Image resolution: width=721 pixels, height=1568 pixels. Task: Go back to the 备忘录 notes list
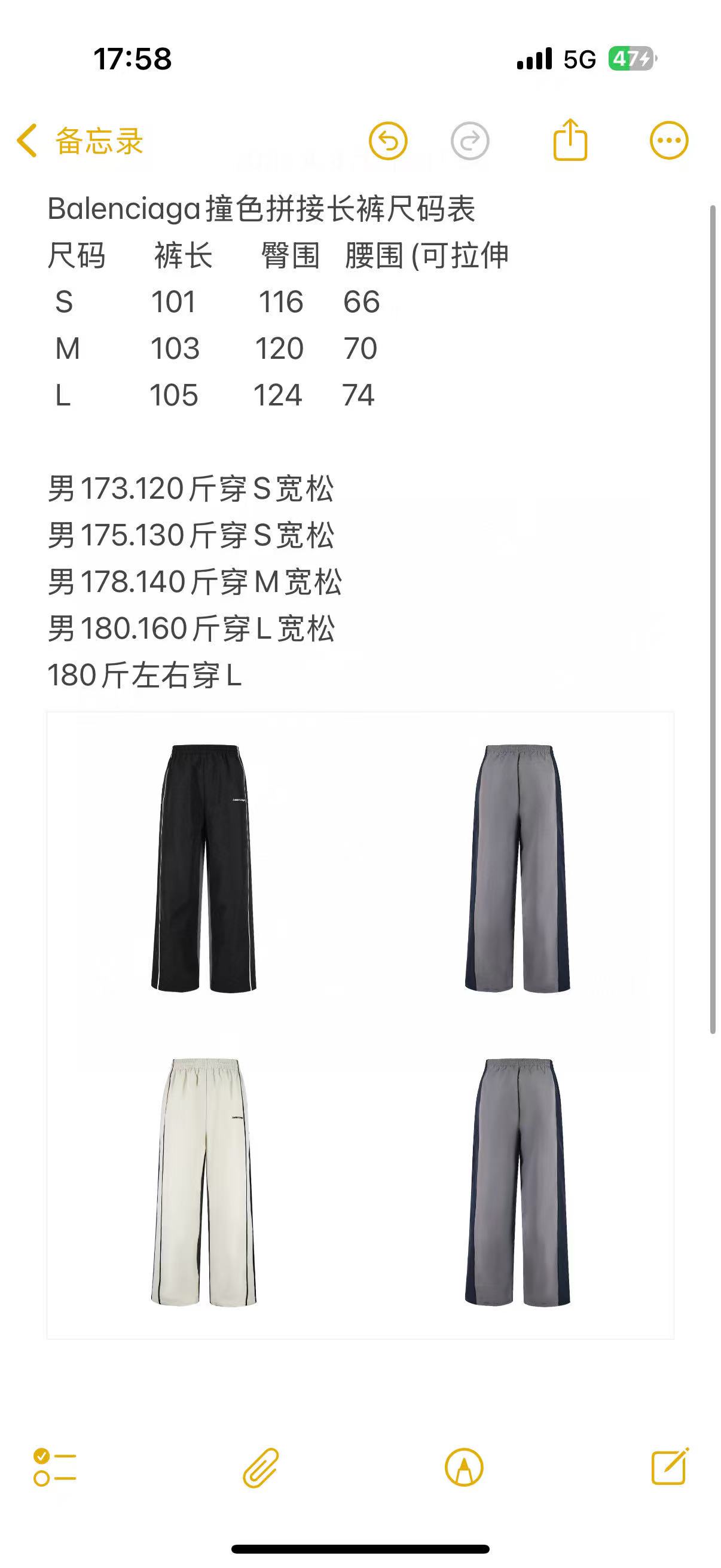[x=79, y=141]
